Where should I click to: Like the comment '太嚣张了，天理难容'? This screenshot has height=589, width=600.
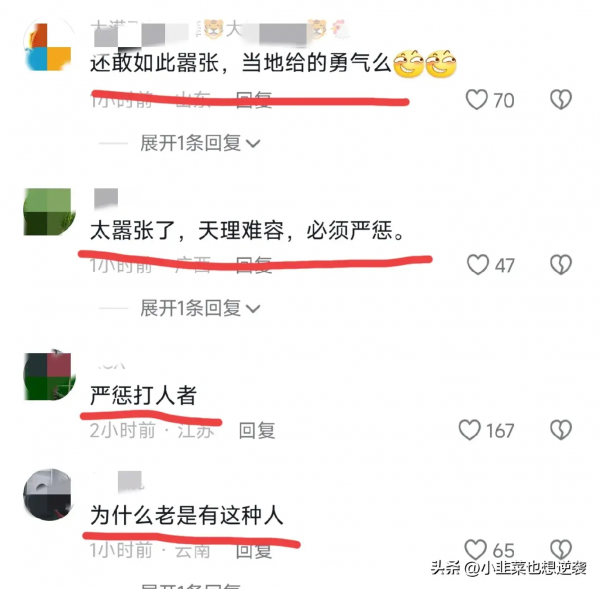click(478, 265)
